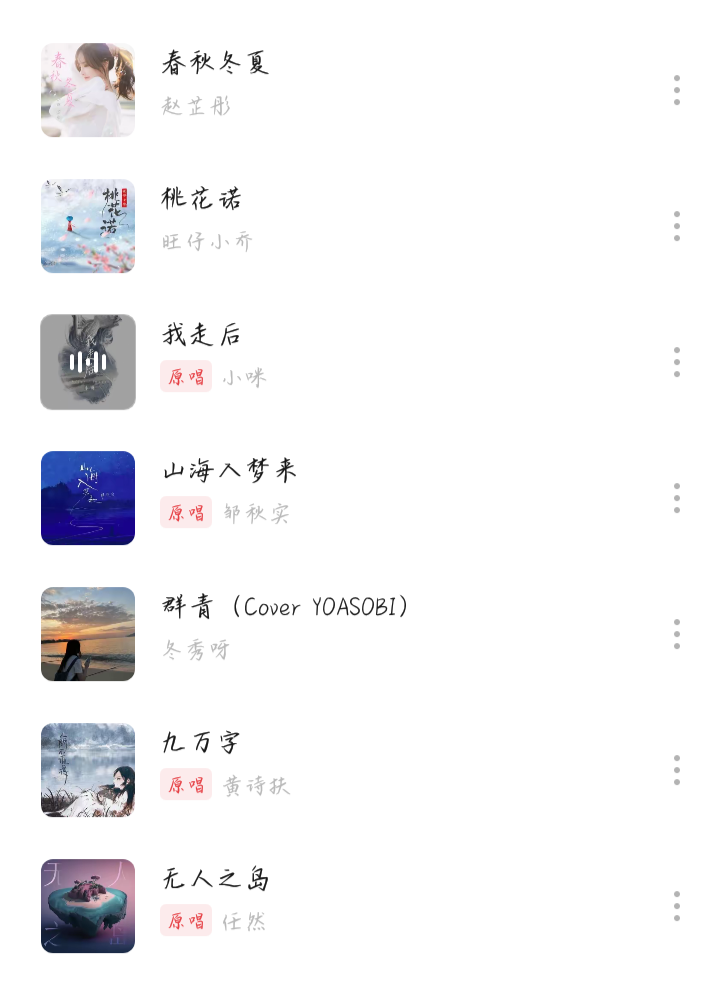Open more options for 春秋冬夏
The width and height of the screenshot is (720, 983).
point(677,90)
